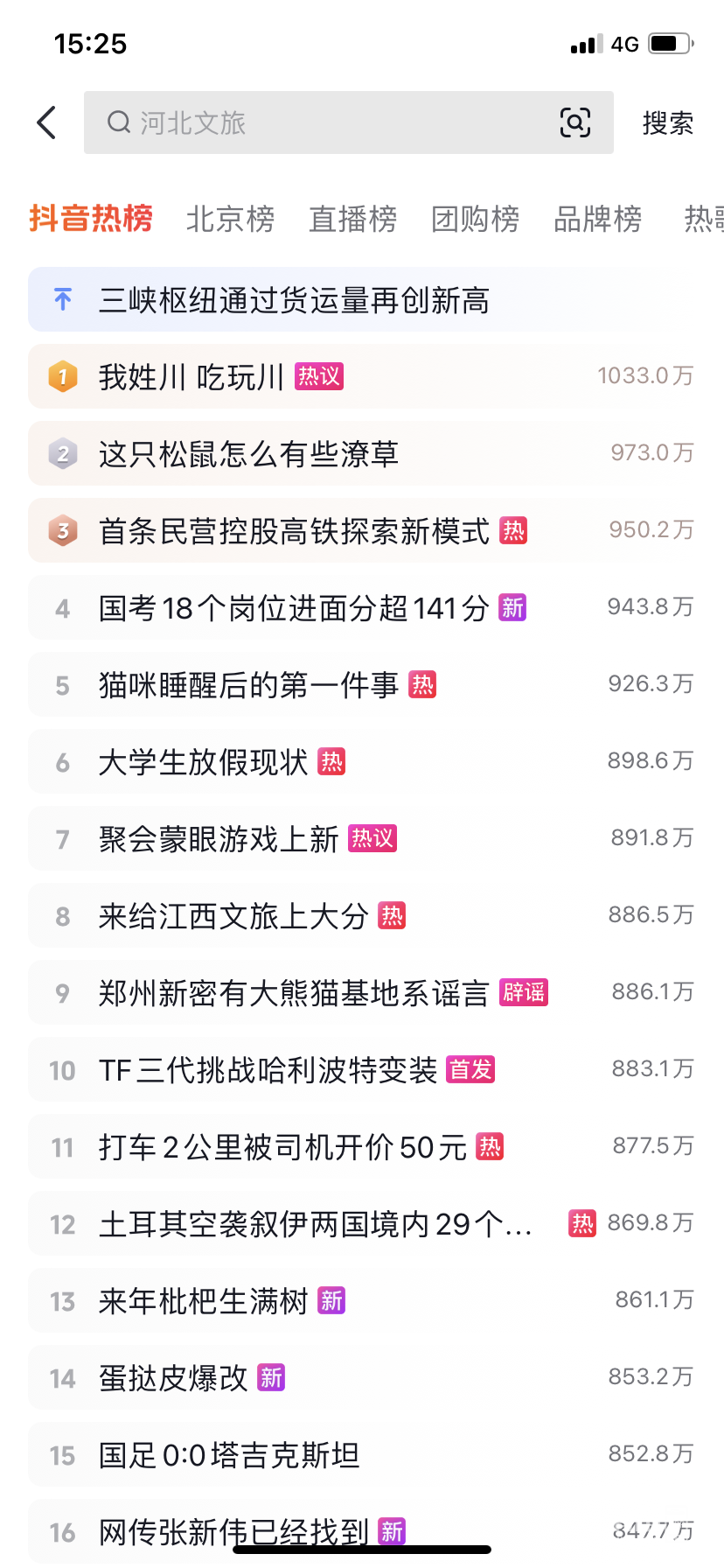Screen dimensions: 724x1568
Task: Open topic 猫咪睡醒后的第一件事
Action: point(248,685)
